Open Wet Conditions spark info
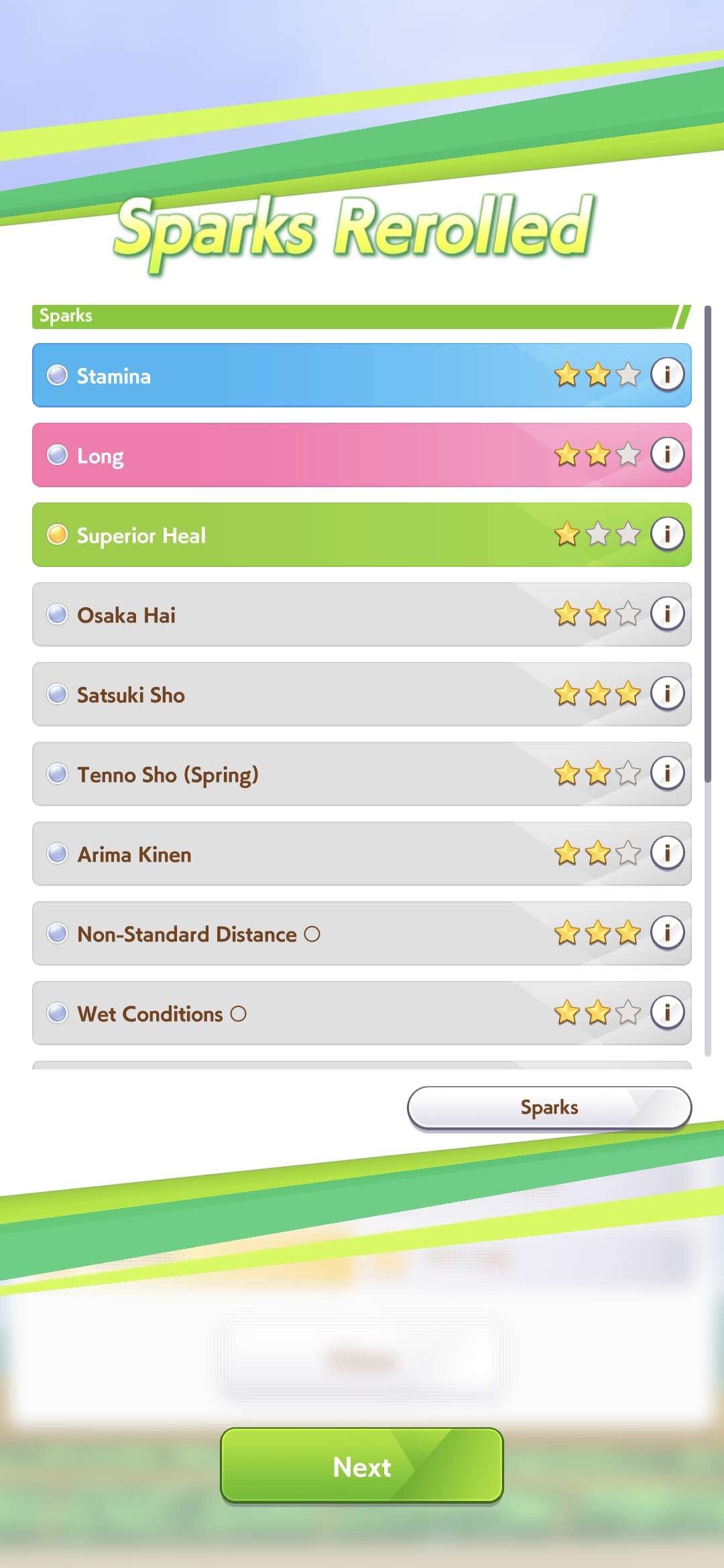Image resolution: width=724 pixels, height=1568 pixels. [667, 1012]
